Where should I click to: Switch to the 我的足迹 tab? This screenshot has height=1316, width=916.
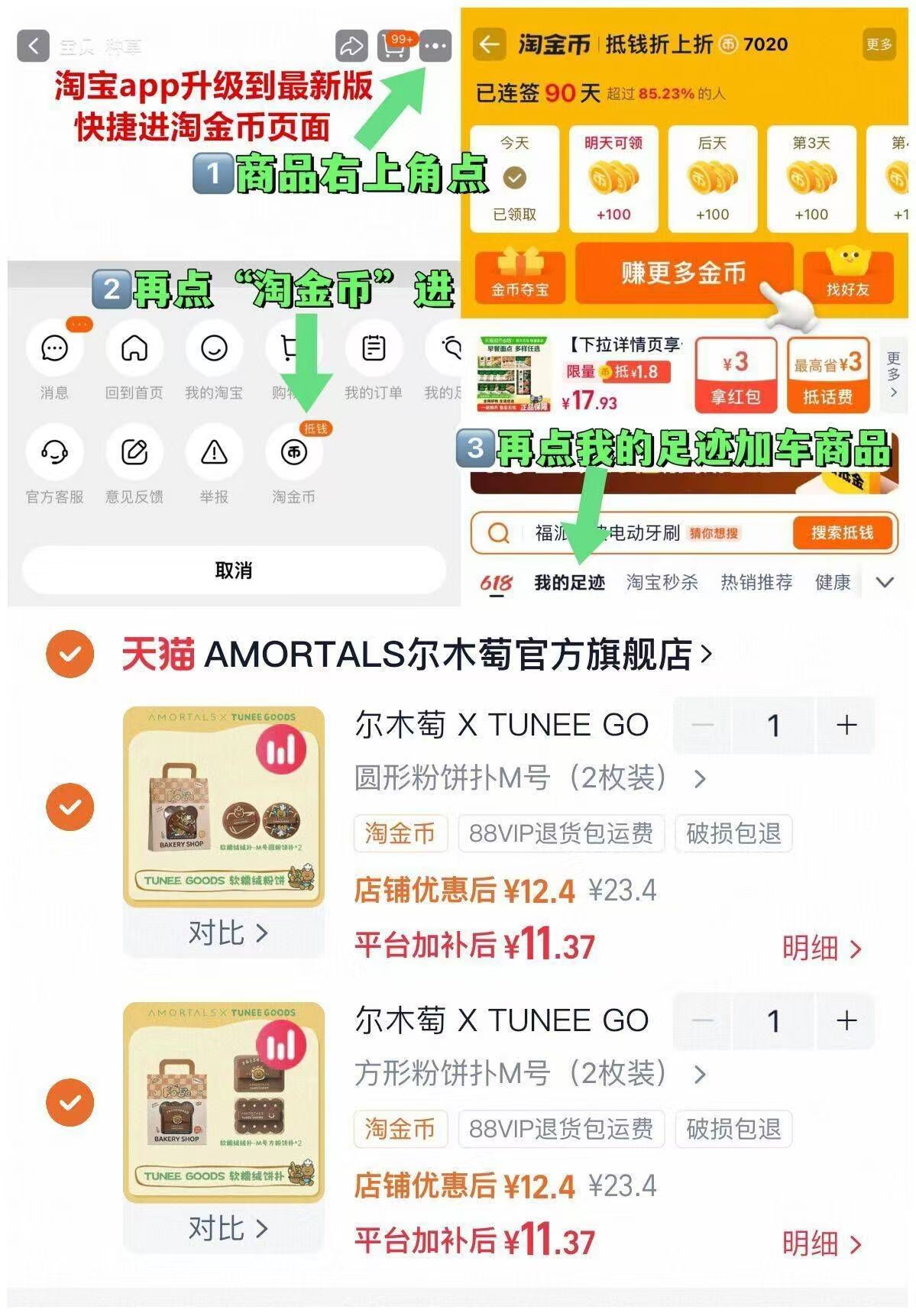570,582
